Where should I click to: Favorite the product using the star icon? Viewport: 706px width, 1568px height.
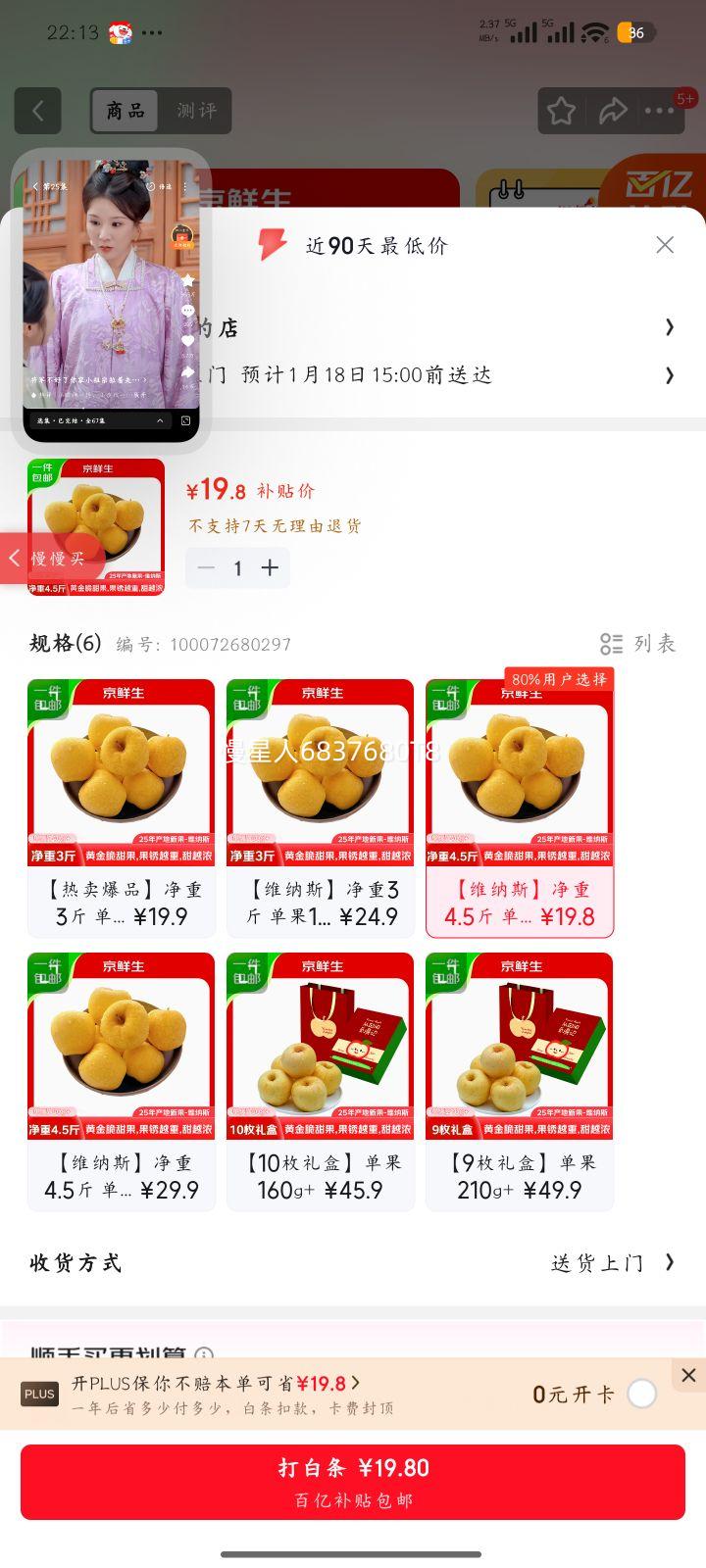[561, 111]
